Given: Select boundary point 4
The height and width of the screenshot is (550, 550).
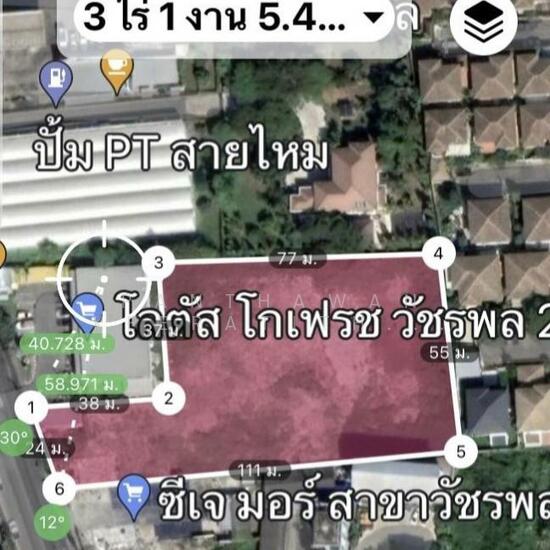Looking at the screenshot, I should coord(439,254).
